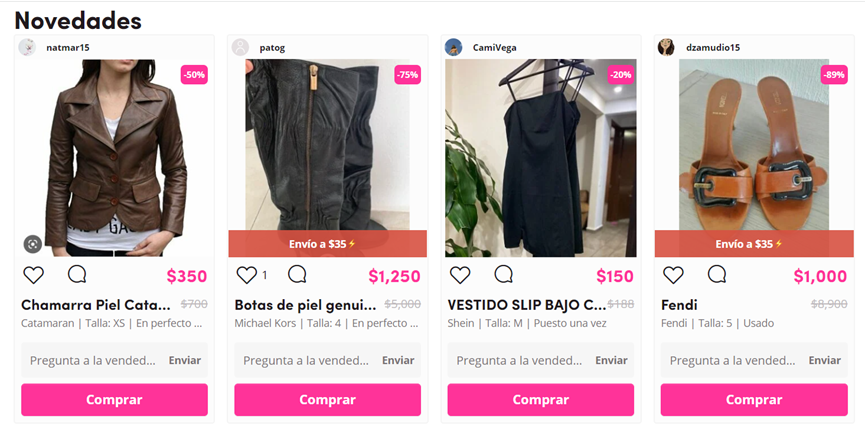Open CamiVega's seller profile

click(x=494, y=47)
